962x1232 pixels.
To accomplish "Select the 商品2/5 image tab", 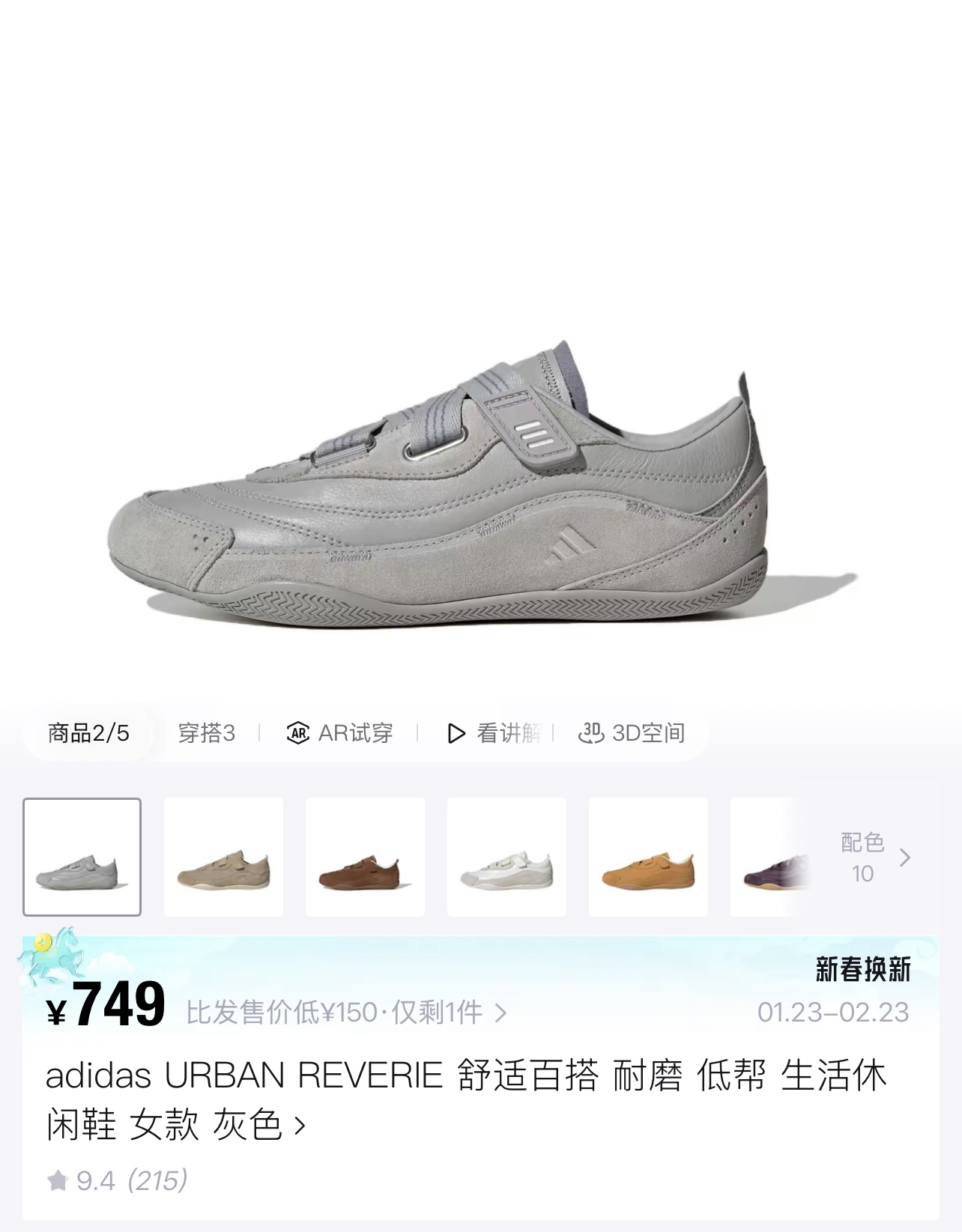I will coord(88,732).
